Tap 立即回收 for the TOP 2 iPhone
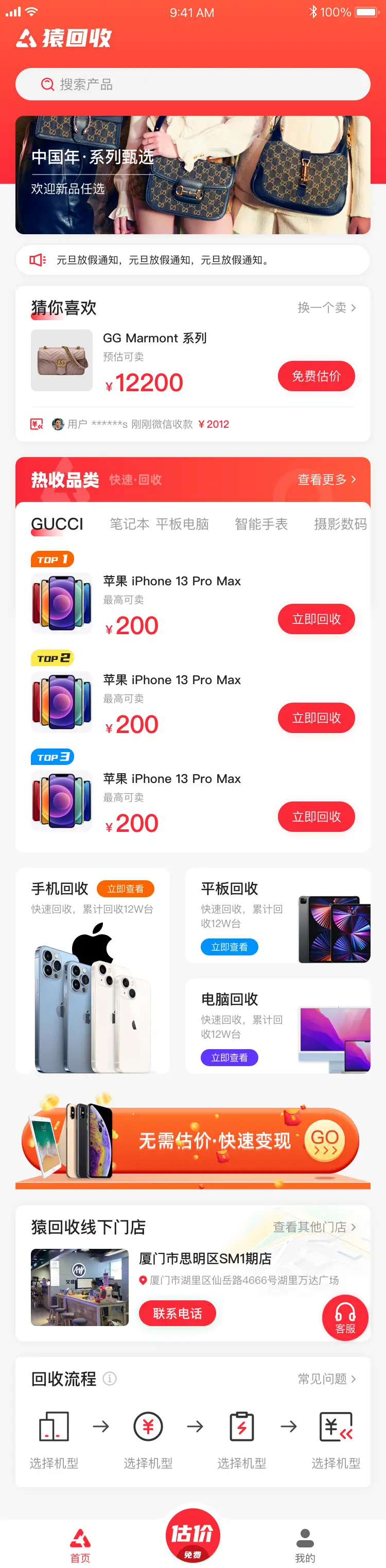Viewport: 386px width, 1568px height. pos(316,717)
